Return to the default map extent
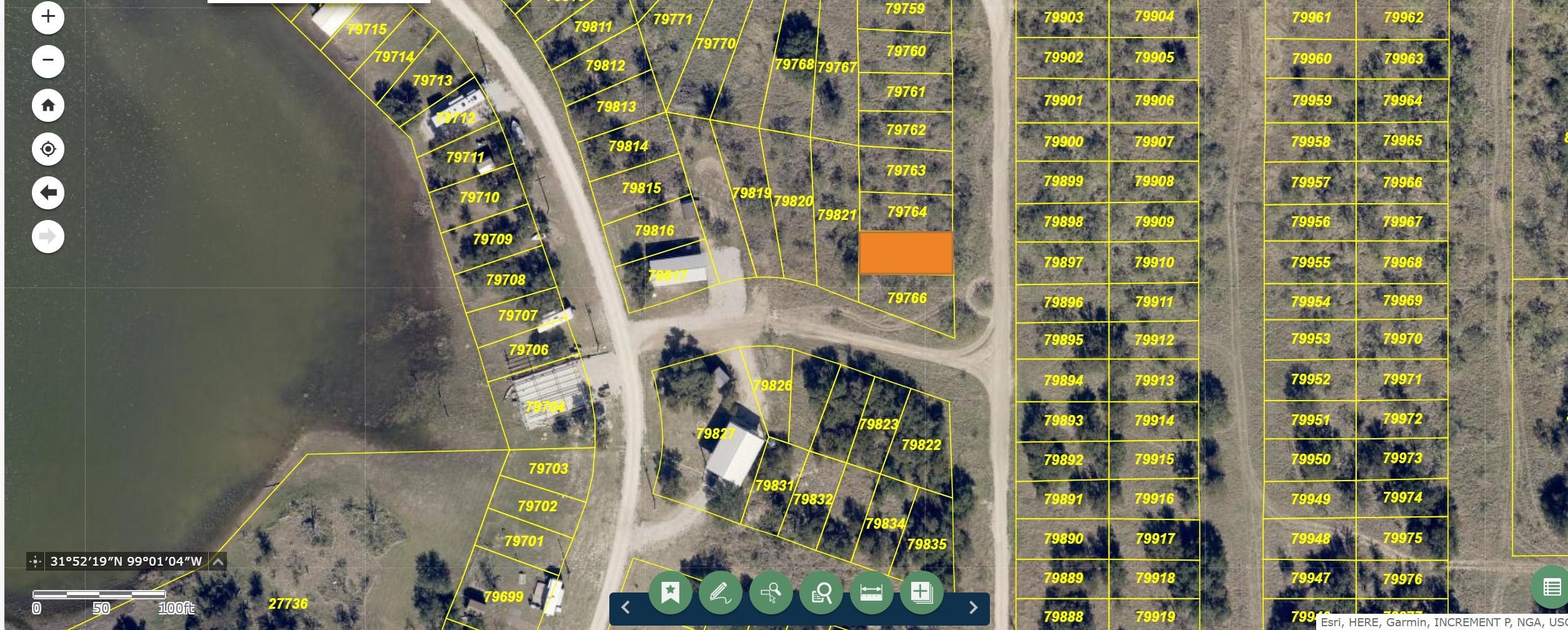Image resolution: width=1568 pixels, height=630 pixels. (x=48, y=105)
